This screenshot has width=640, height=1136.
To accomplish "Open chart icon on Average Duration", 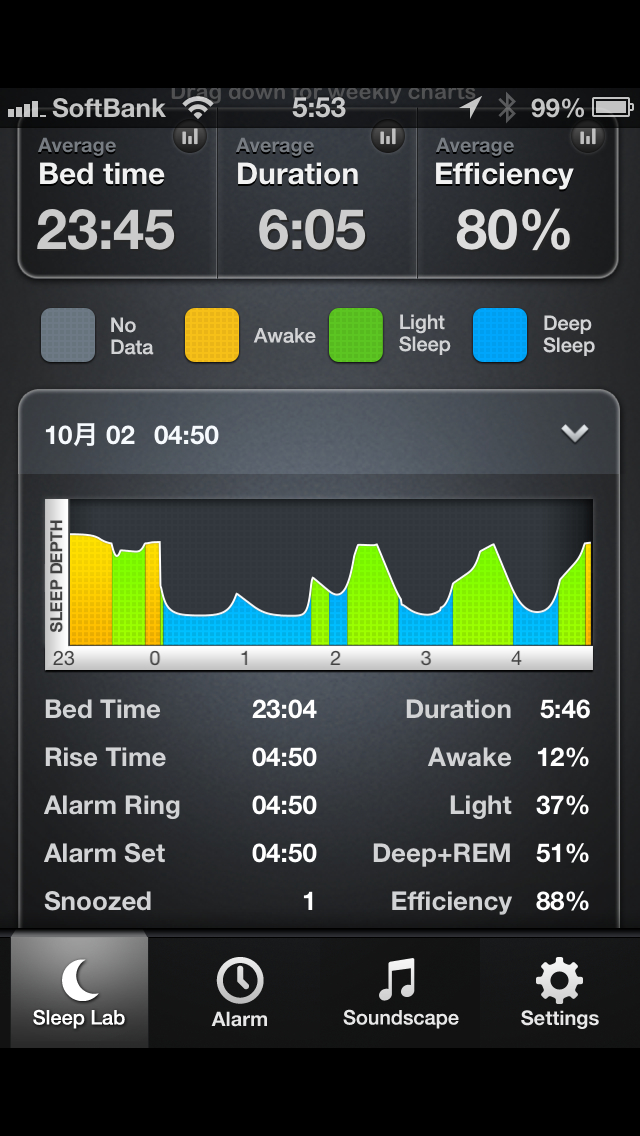I will 388,136.
